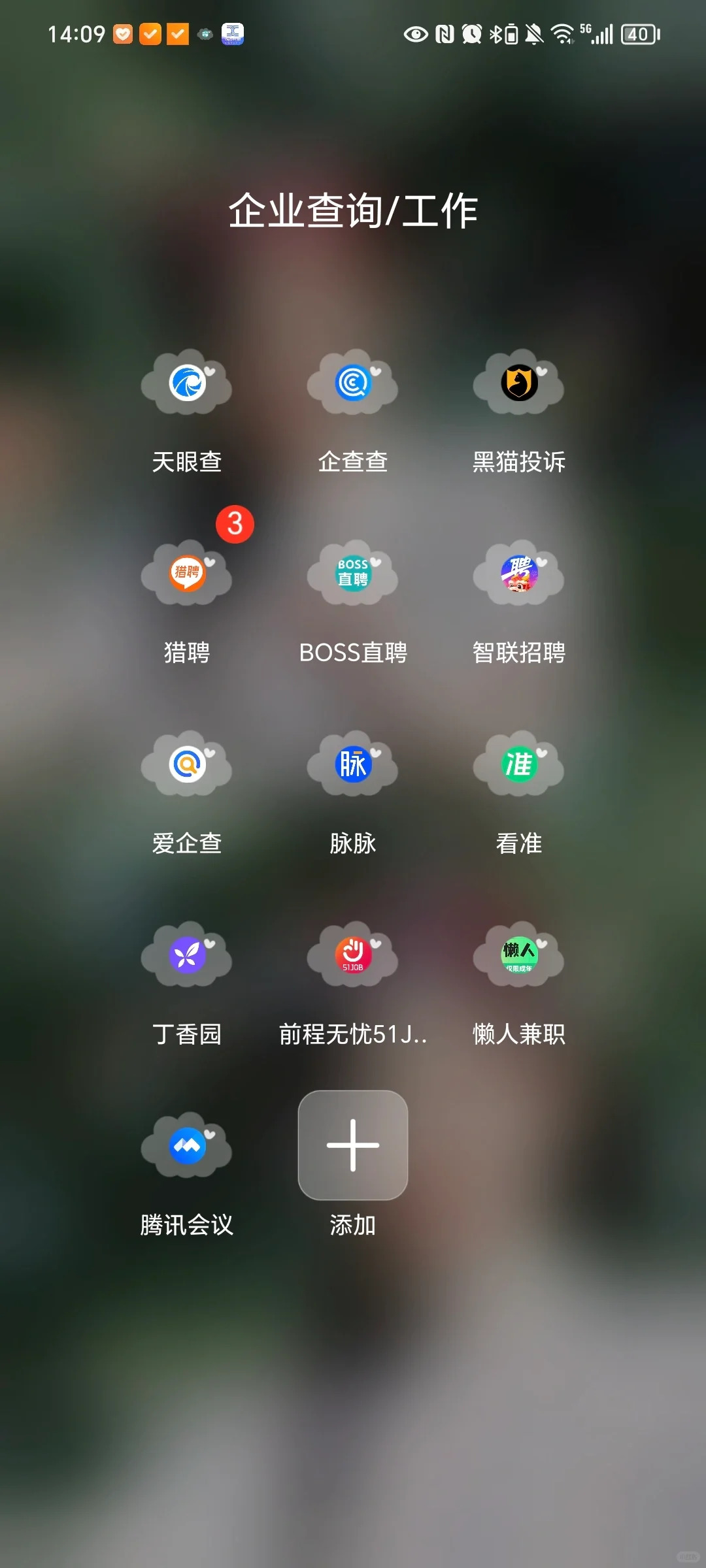Open 猎聘 with 3 notifications
The height and width of the screenshot is (1568, 706).
187,574
